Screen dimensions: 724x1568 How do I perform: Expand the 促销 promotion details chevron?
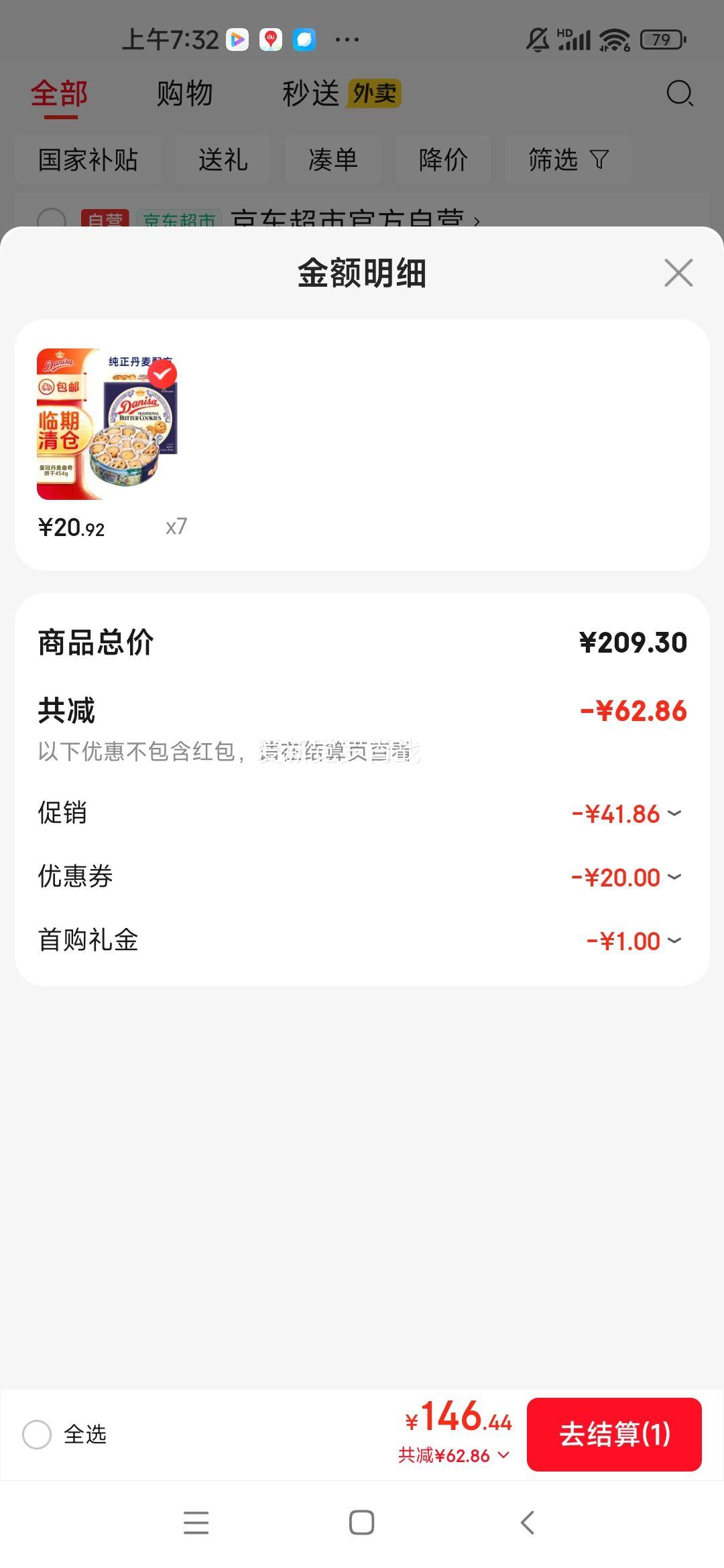tap(677, 813)
